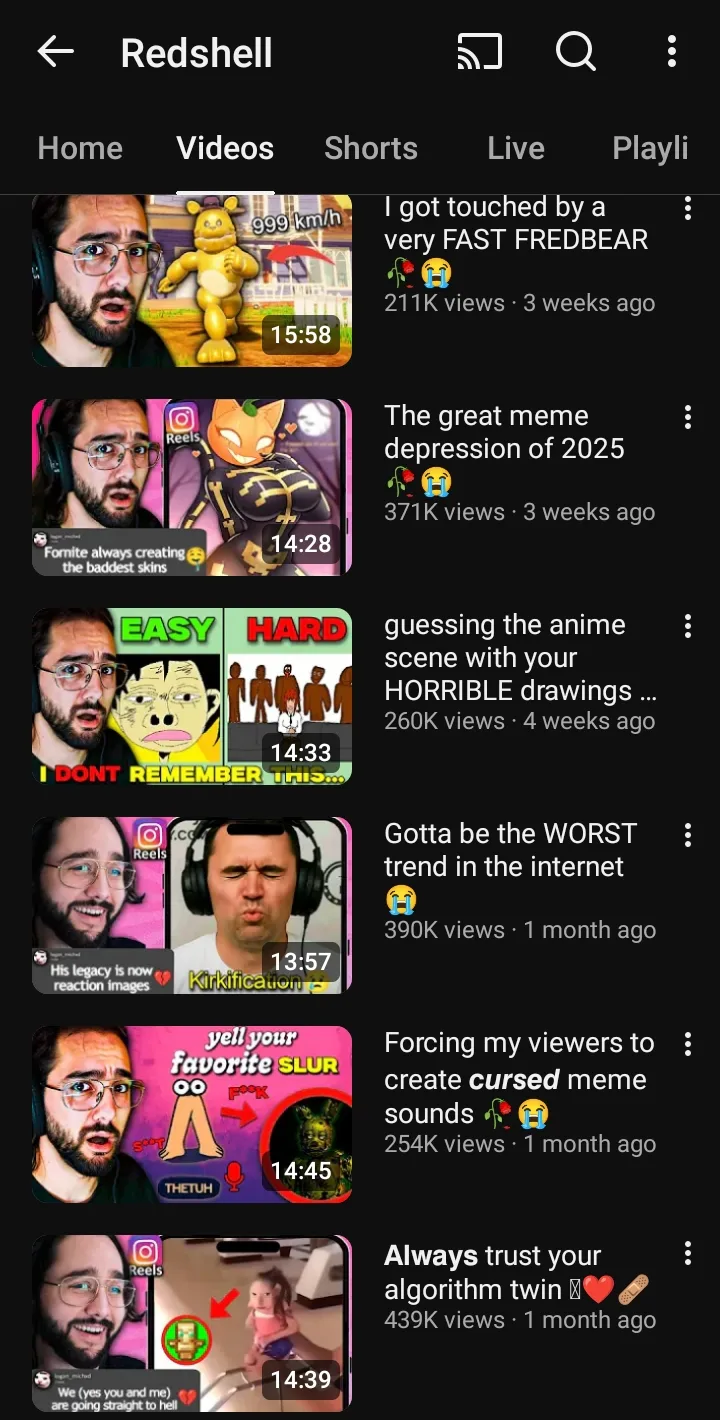Viewport: 720px width, 1420px height.
Task: Open options for guessing the anime scene video
Action: tap(687, 626)
